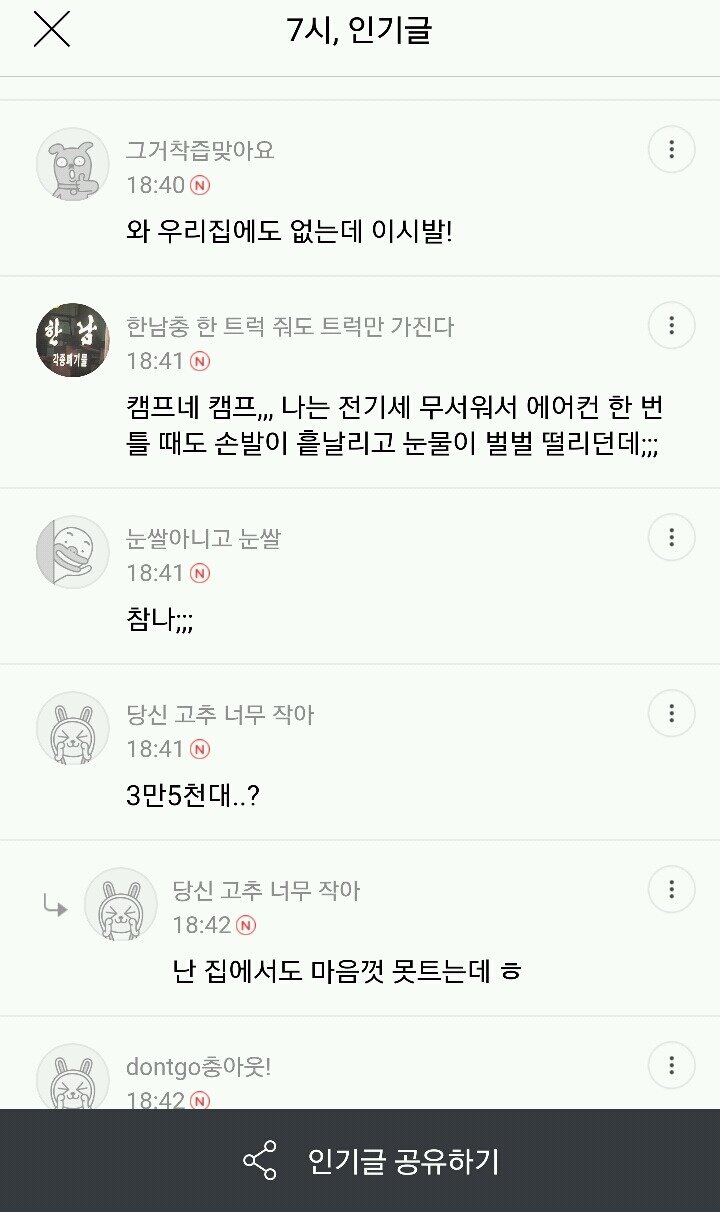This screenshot has width=720, height=1212.
Task: Open options for the 난 집에서도 reply
Action: 671,890
